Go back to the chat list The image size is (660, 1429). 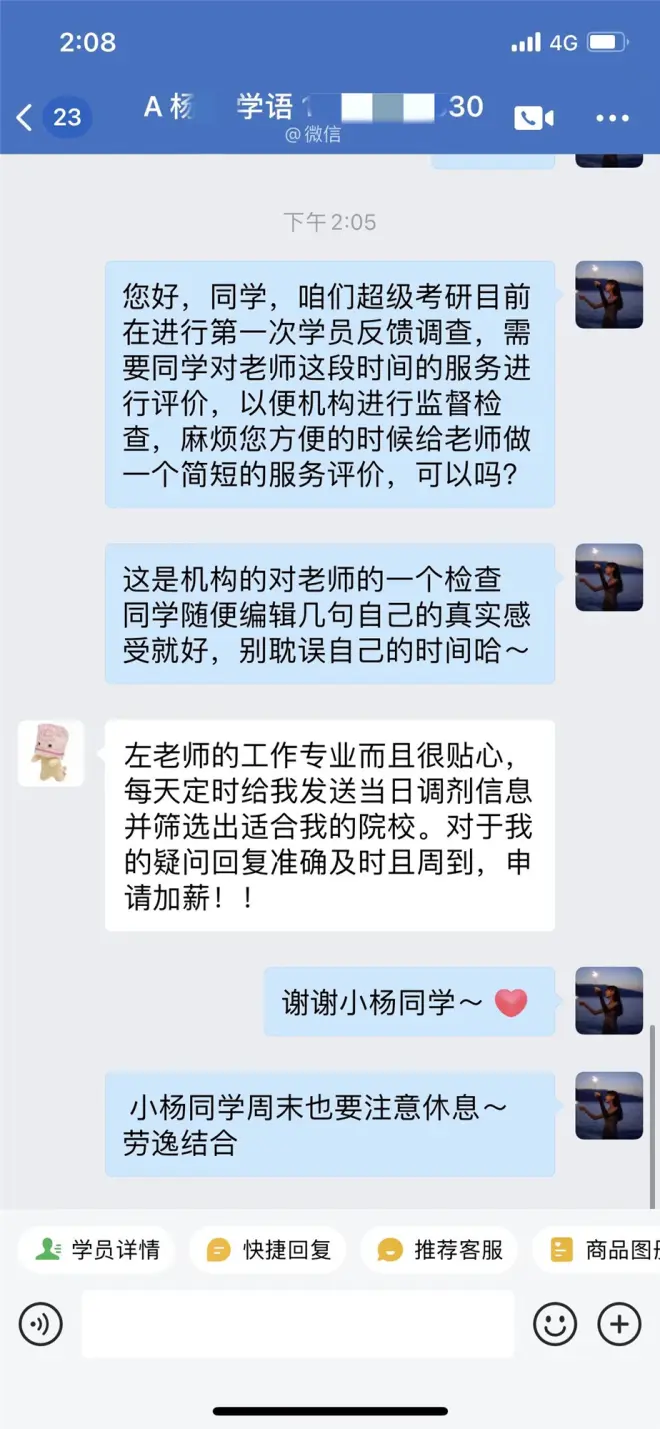26,117
